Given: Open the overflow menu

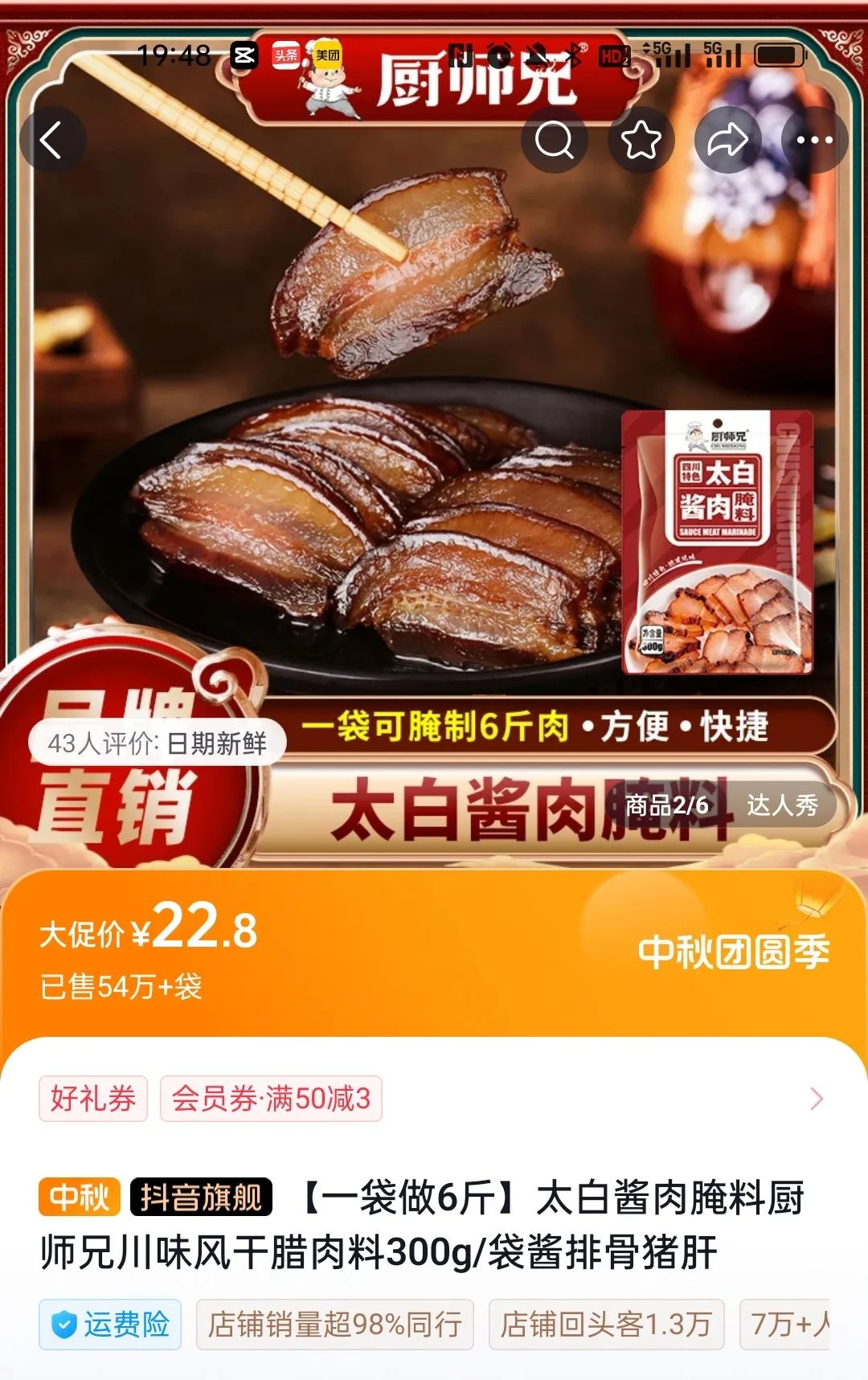Looking at the screenshot, I should coord(813,141).
